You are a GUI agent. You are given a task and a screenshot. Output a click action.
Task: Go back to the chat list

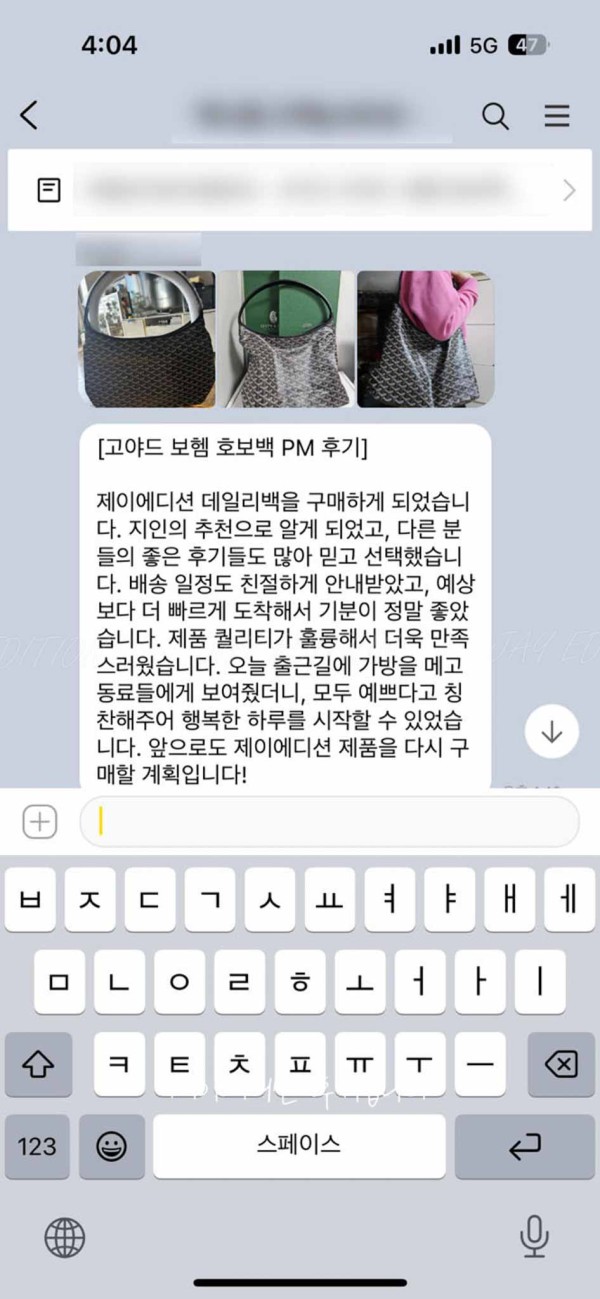click(x=29, y=116)
